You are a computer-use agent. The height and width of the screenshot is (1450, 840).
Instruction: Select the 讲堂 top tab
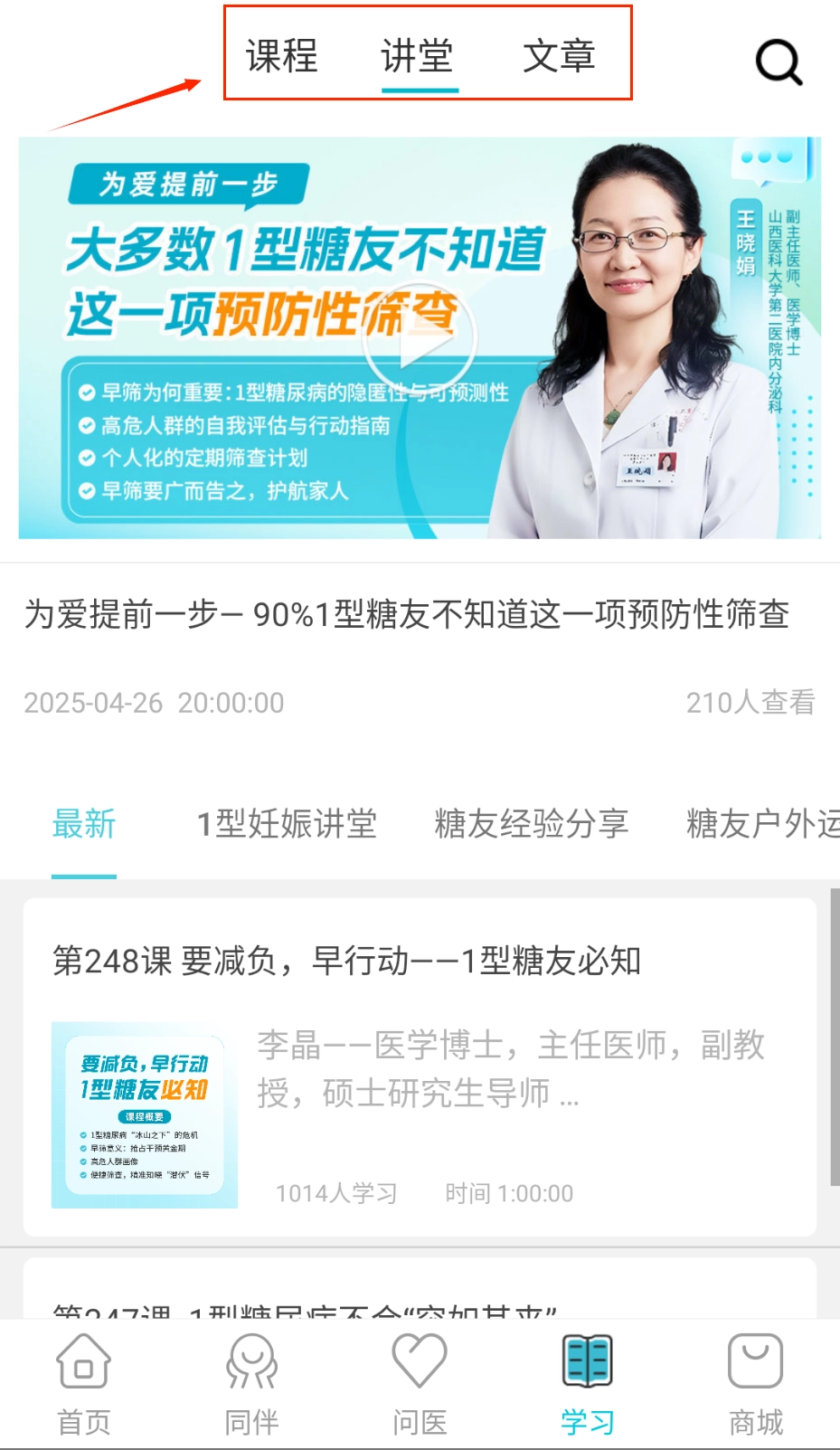click(417, 56)
